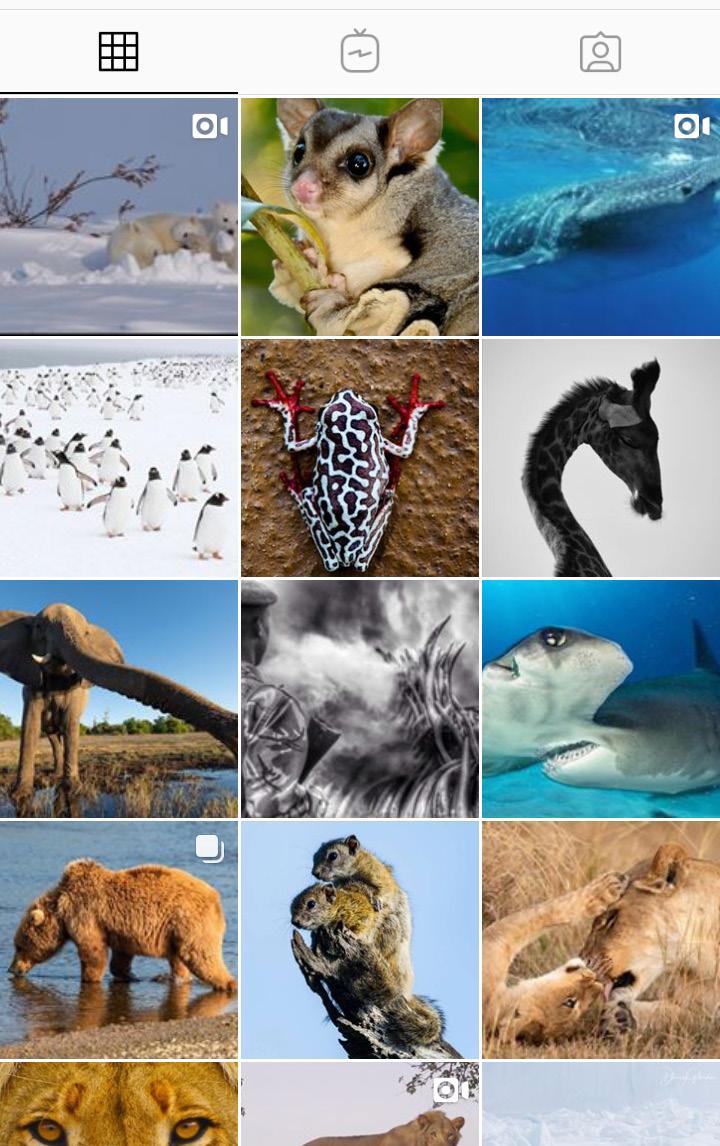Open the lioness with cub photo
Viewport: 720px width, 1146px height.
coord(600,940)
